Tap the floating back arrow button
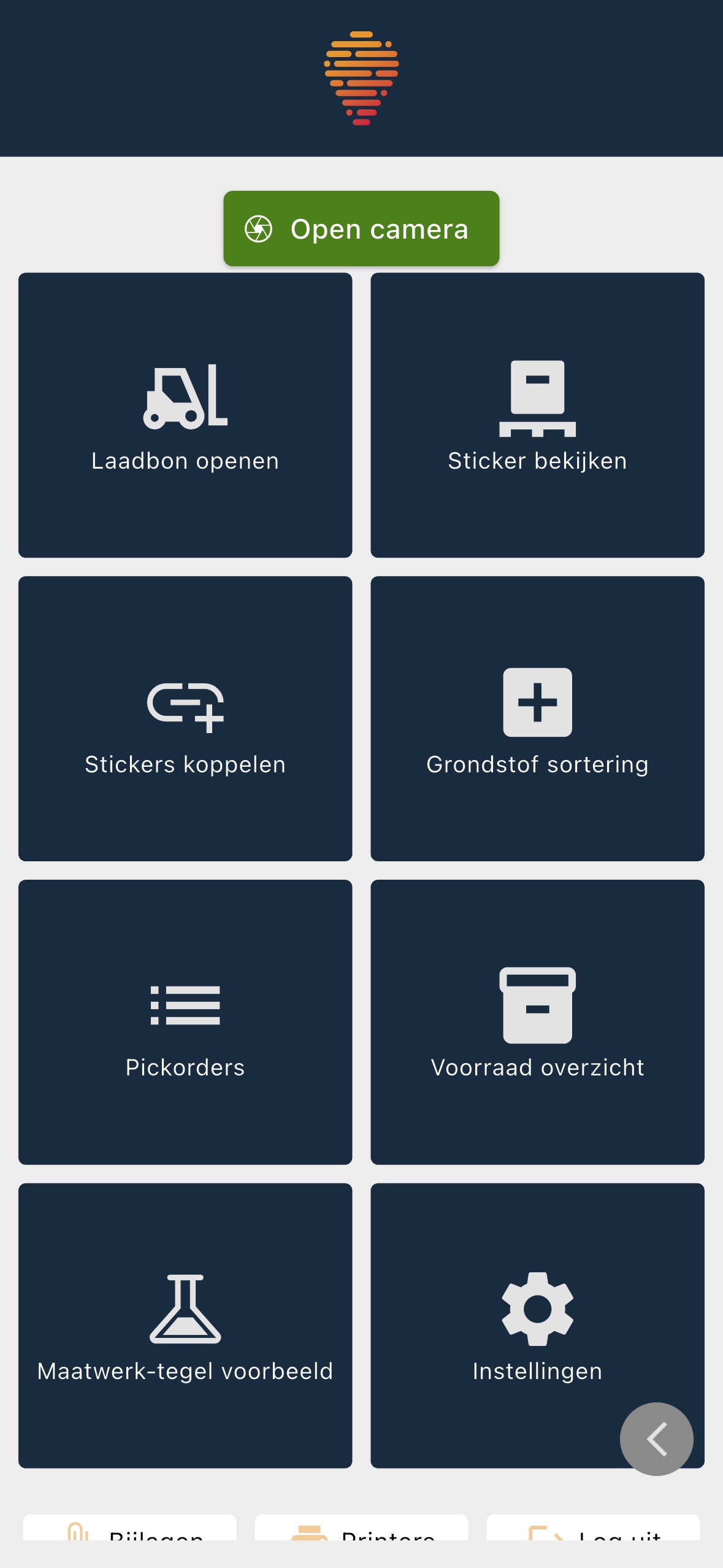The height and width of the screenshot is (1568, 723). (656, 1439)
